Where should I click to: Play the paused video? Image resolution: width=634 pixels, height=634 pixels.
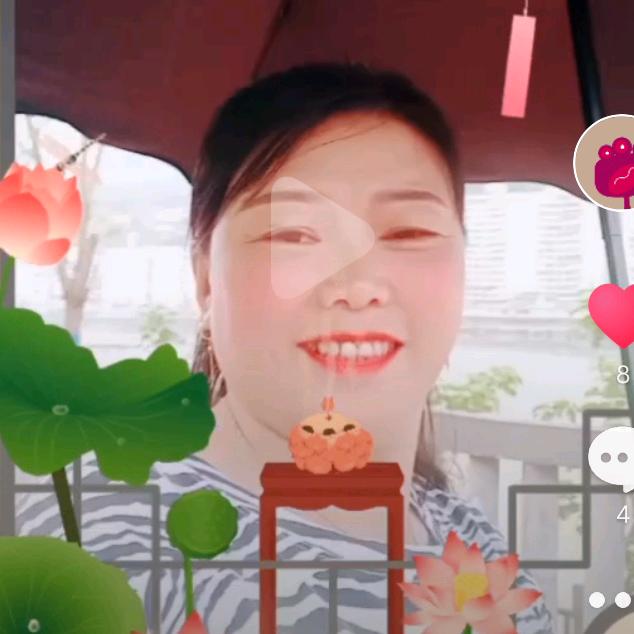319,238
